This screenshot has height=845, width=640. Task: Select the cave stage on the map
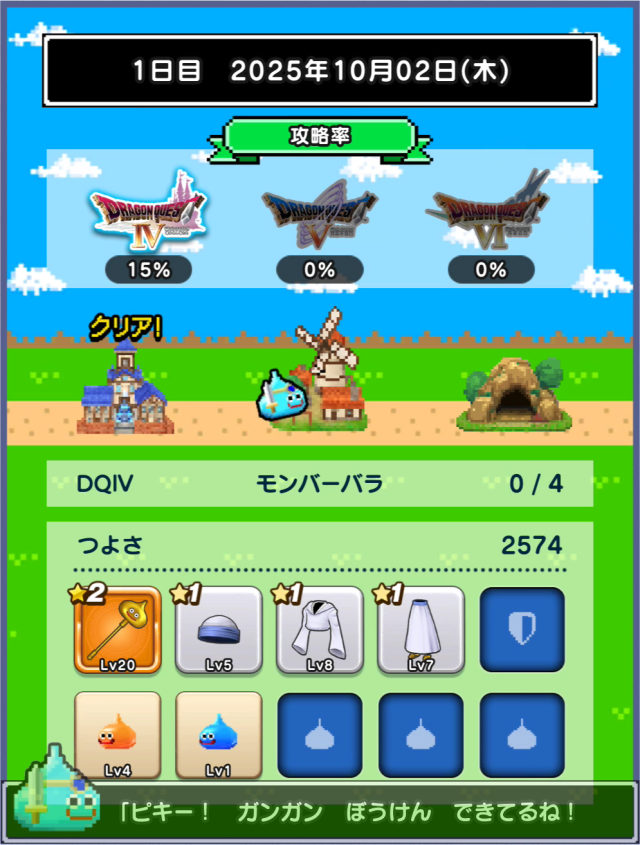(509, 396)
